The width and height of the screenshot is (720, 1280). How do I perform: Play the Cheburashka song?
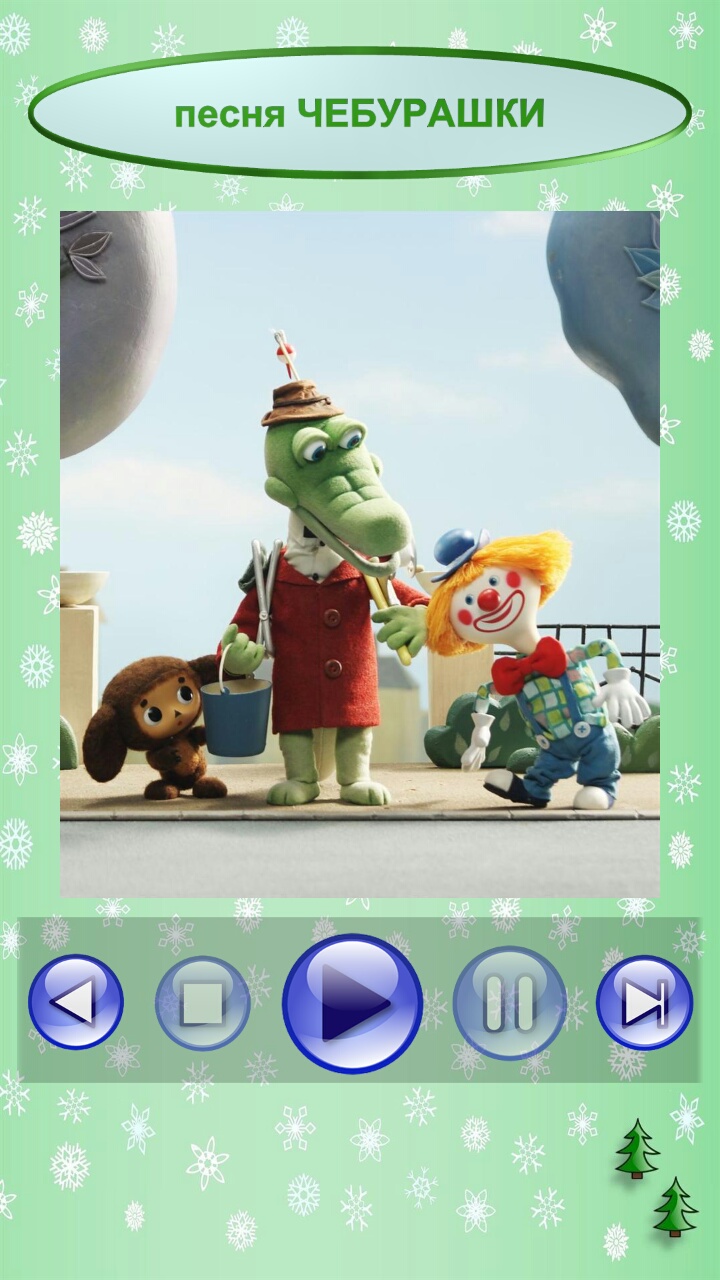pos(352,1003)
